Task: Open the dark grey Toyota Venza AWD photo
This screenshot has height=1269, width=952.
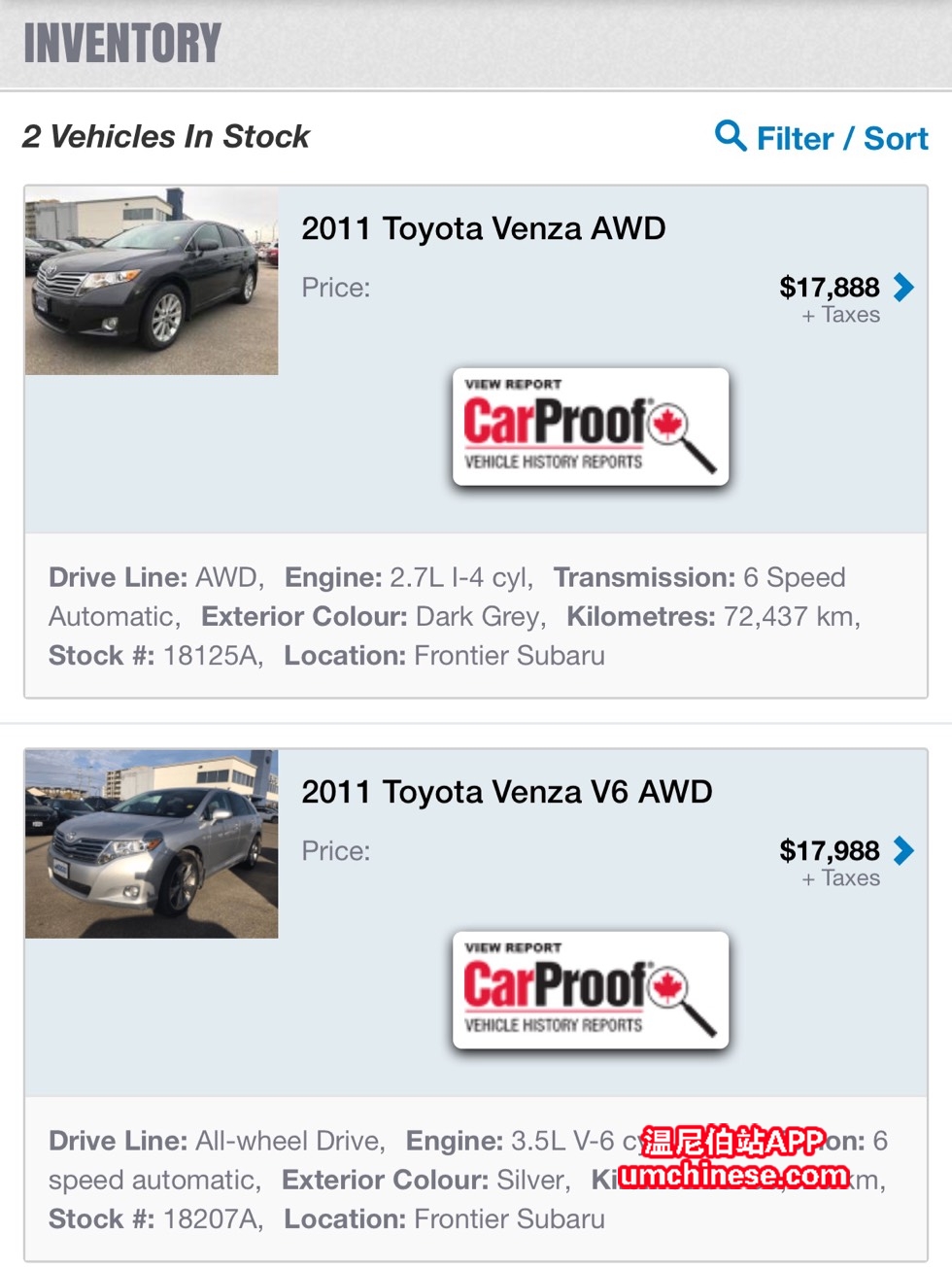Action: [152, 282]
